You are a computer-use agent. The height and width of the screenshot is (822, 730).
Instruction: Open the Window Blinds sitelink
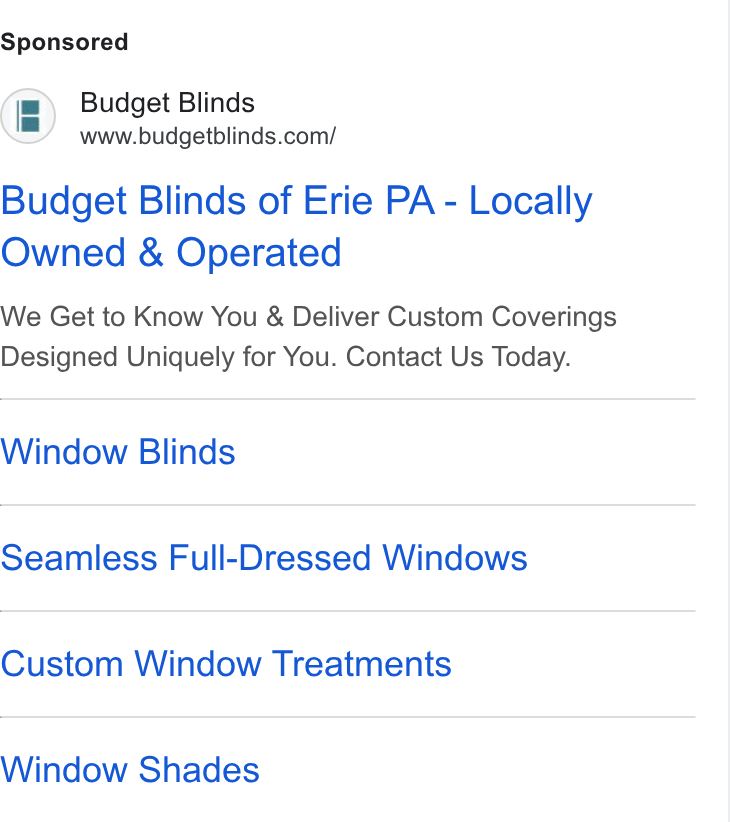click(x=118, y=452)
